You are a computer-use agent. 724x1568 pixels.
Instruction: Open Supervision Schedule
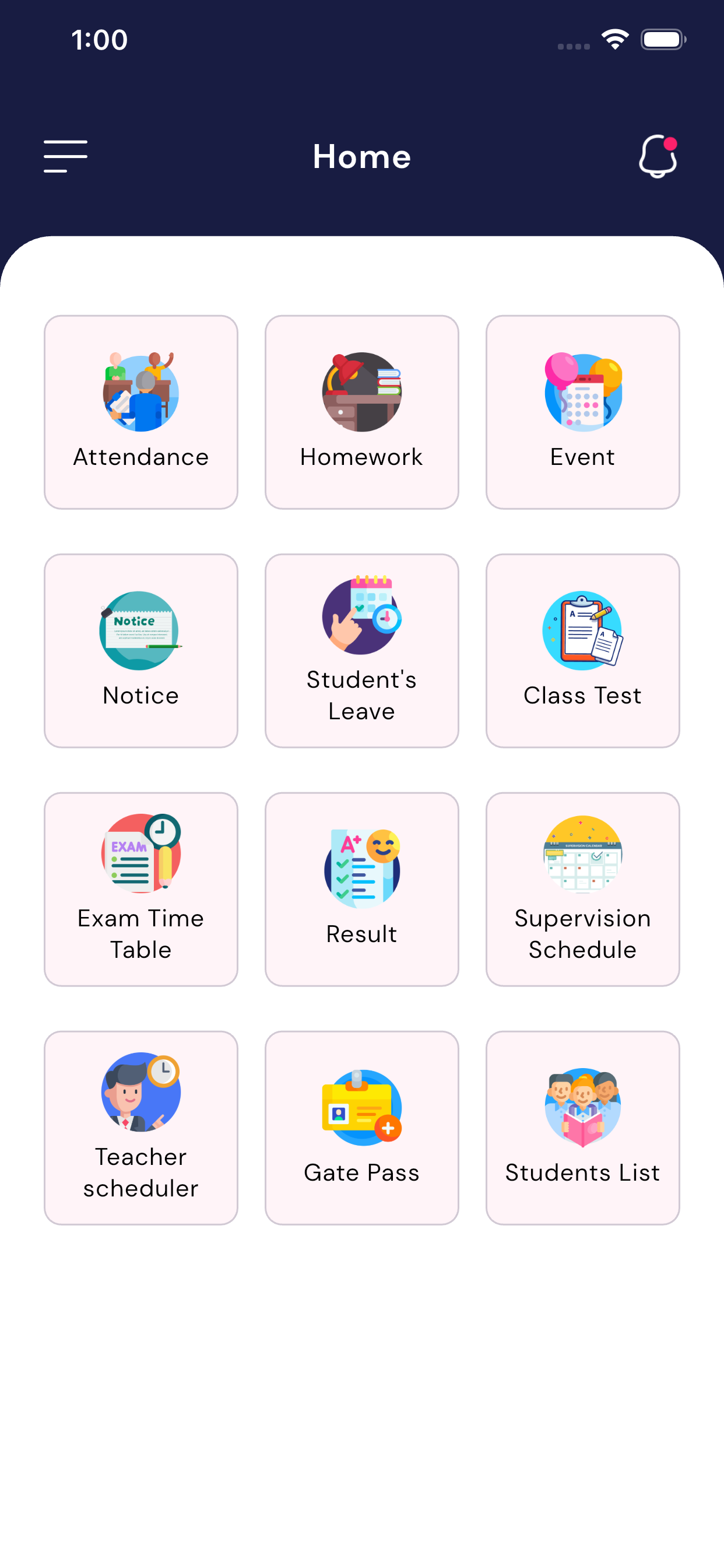(x=582, y=890)
